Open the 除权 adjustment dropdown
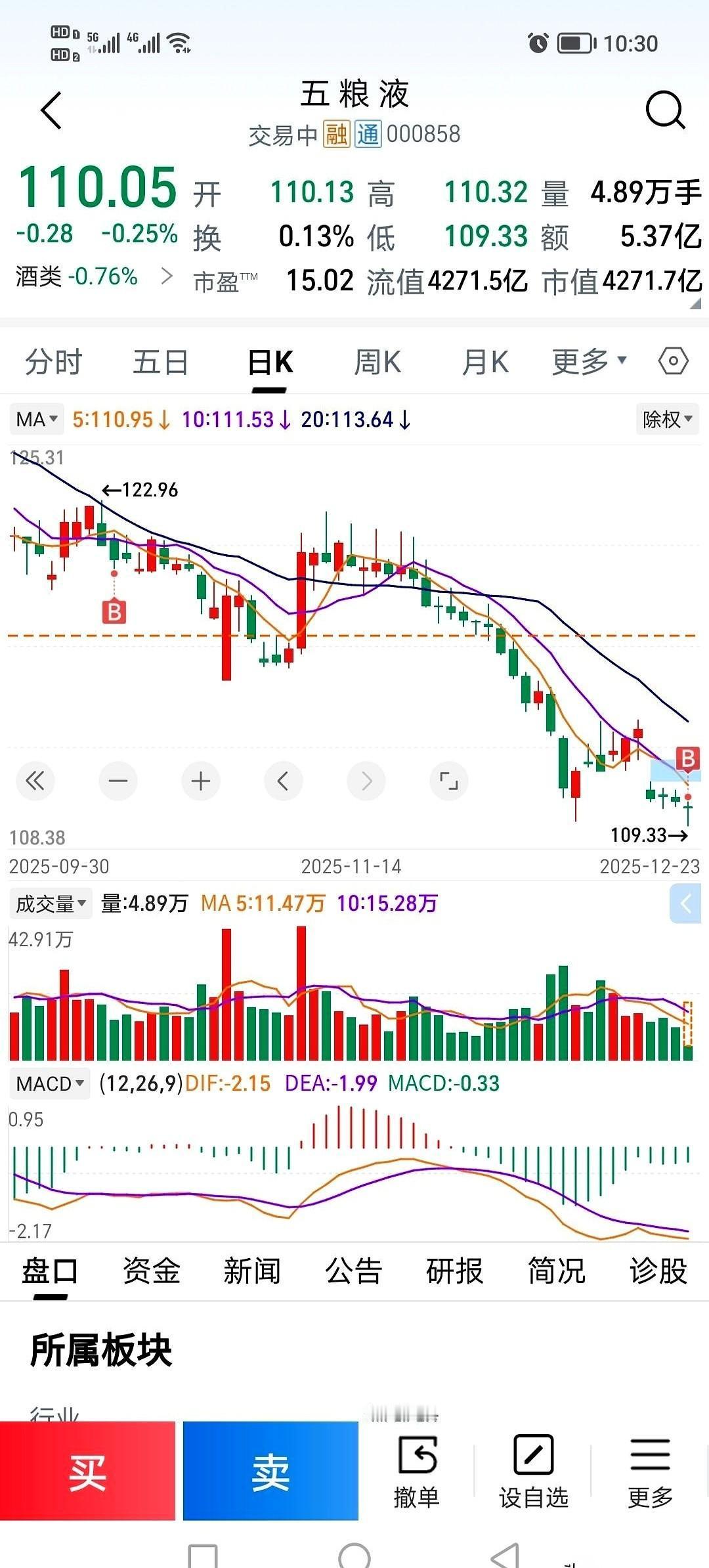 (x=664, y=419)
